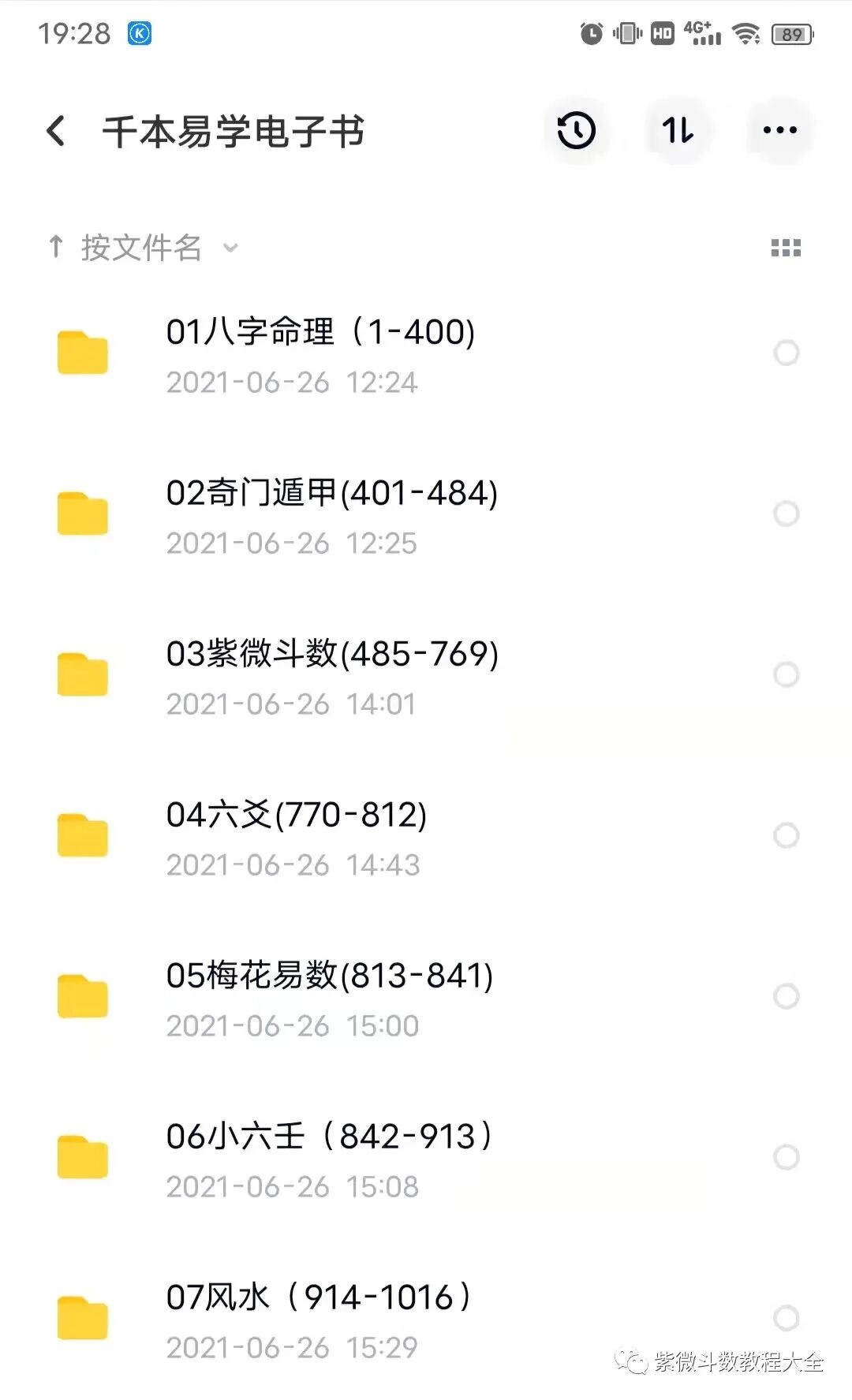Viewport: 852px width, 1400px height.
Task: Switch to grid view layout
Action: pos(786,248)
